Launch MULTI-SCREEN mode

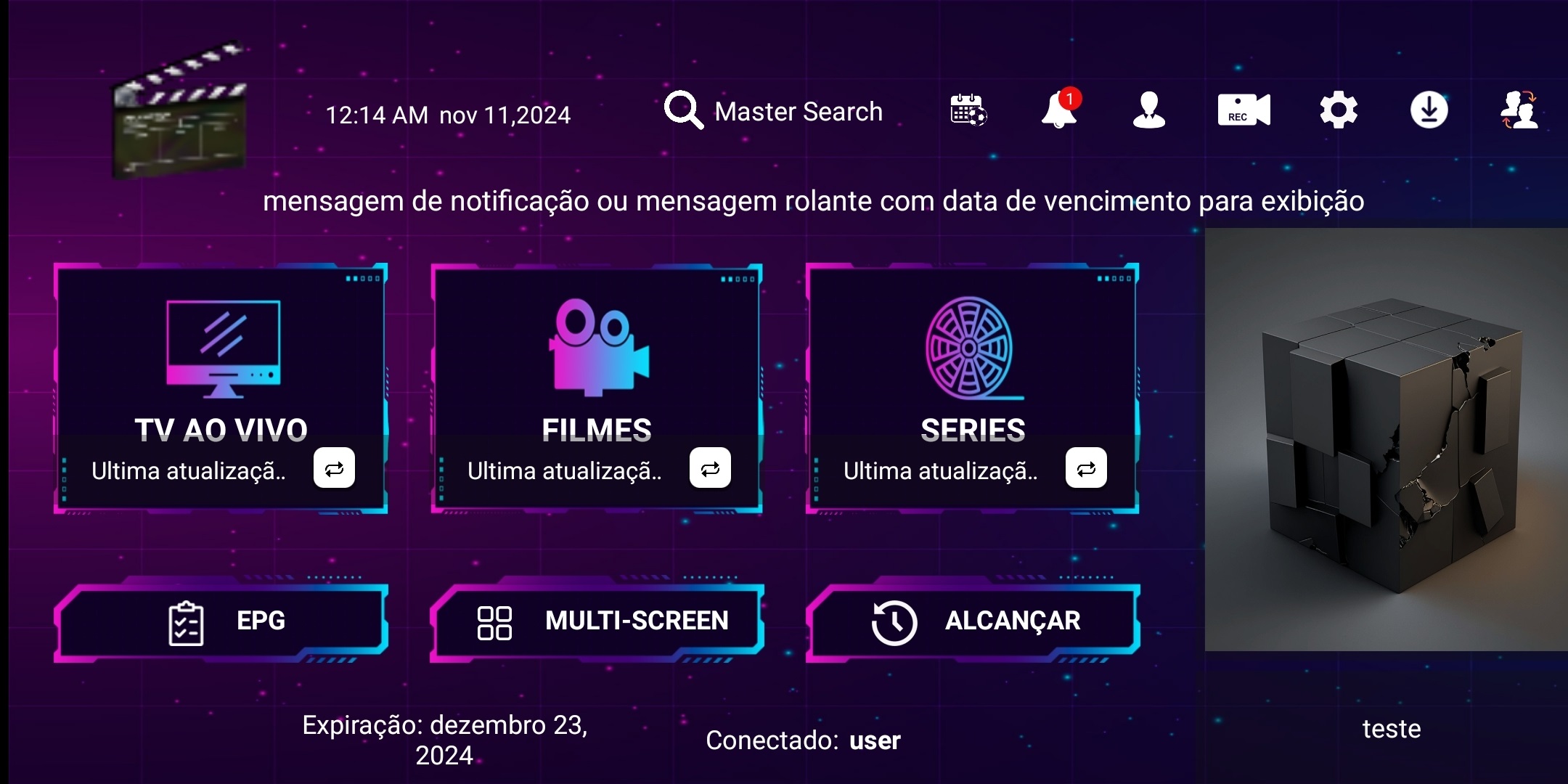(x=597, y=622)
